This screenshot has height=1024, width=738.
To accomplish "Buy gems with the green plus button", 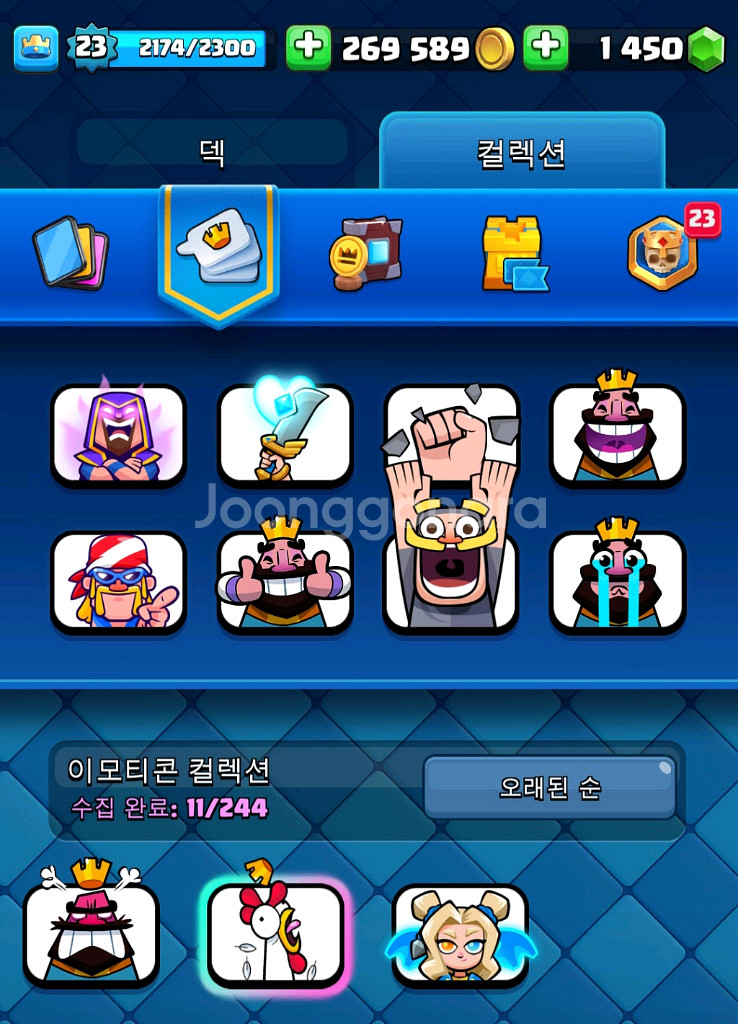I will (546, 48).
